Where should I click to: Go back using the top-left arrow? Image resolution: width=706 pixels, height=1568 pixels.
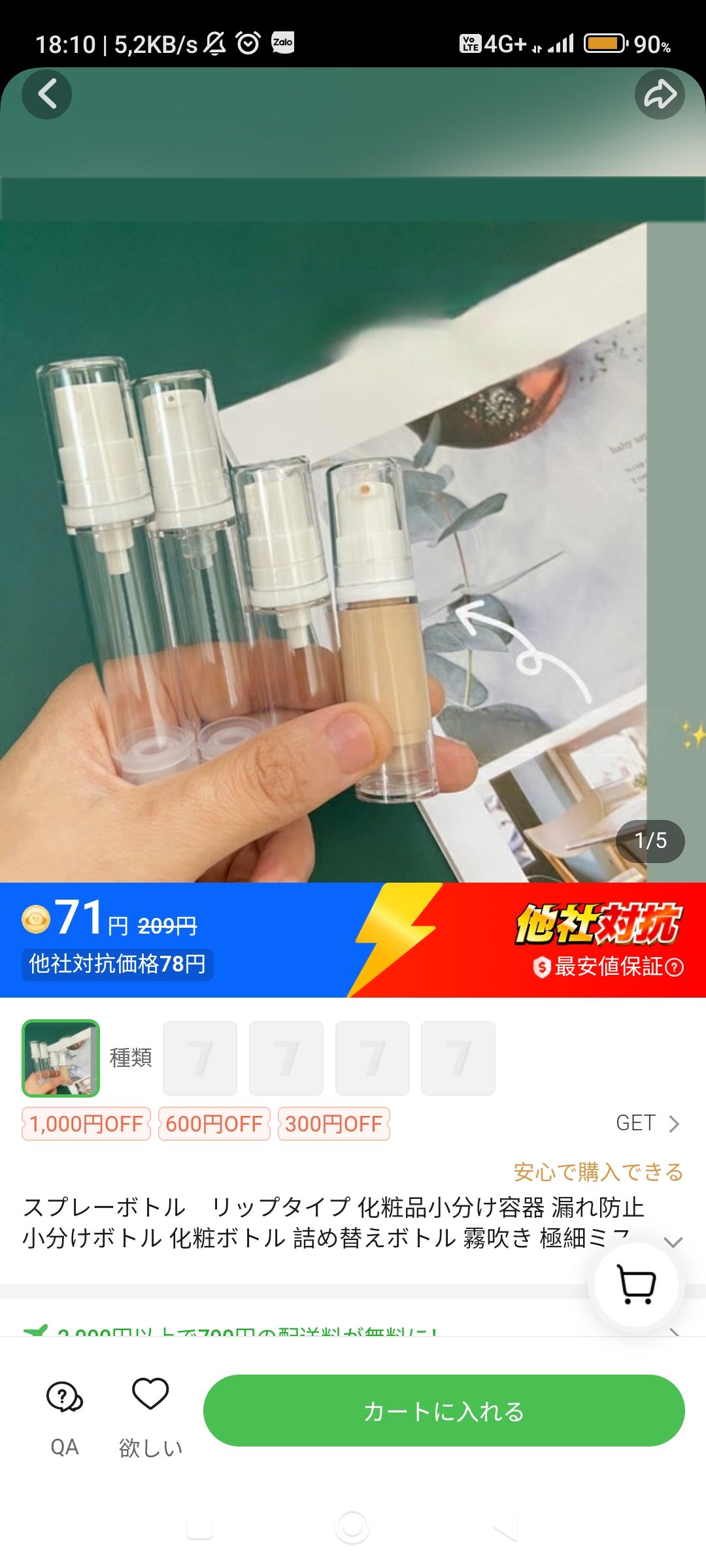(x=46, y=94)
